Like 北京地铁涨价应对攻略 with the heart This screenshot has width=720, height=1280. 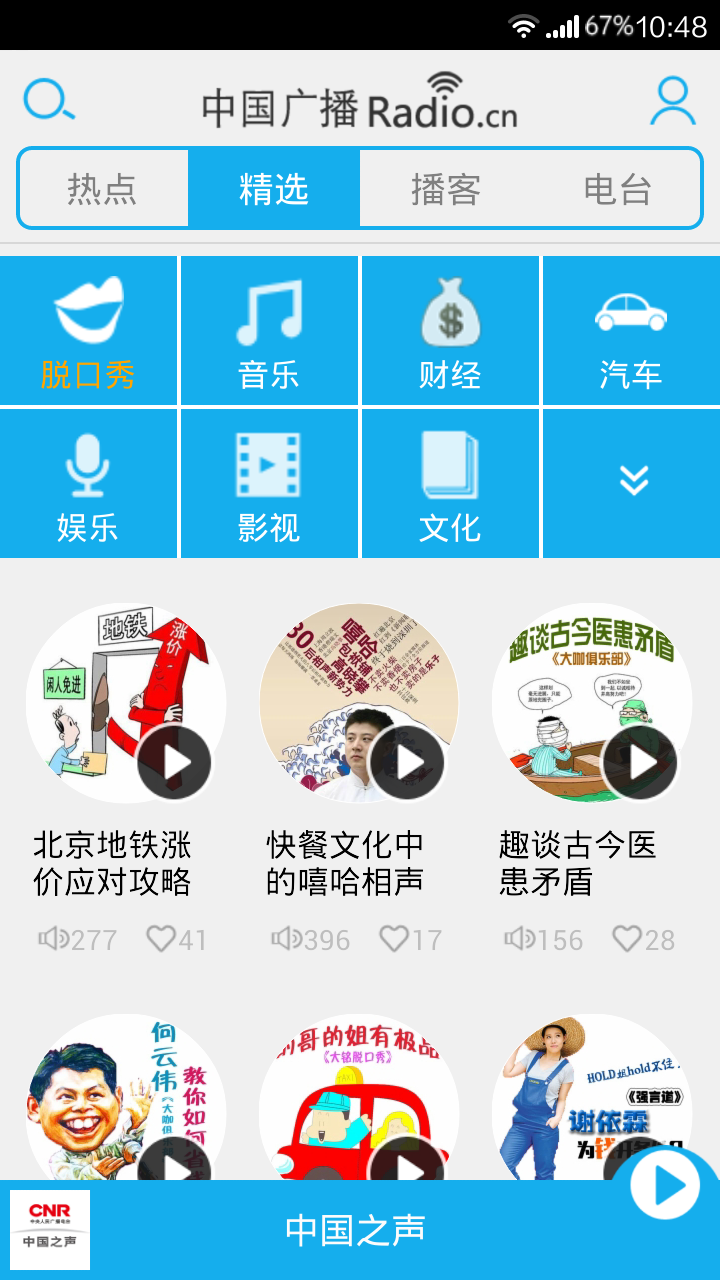tap(162, 939)
